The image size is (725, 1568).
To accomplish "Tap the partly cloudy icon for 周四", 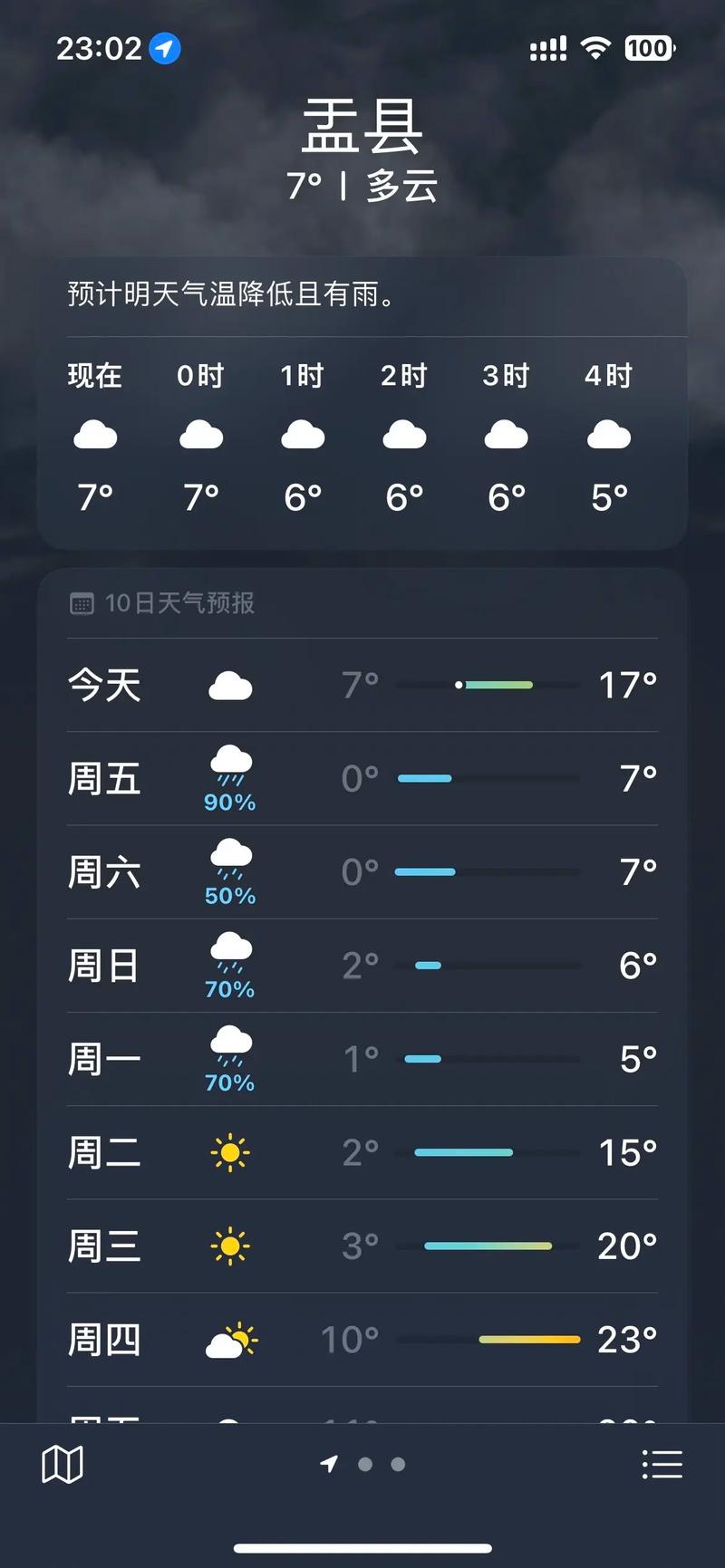I will coord(230,1338).
